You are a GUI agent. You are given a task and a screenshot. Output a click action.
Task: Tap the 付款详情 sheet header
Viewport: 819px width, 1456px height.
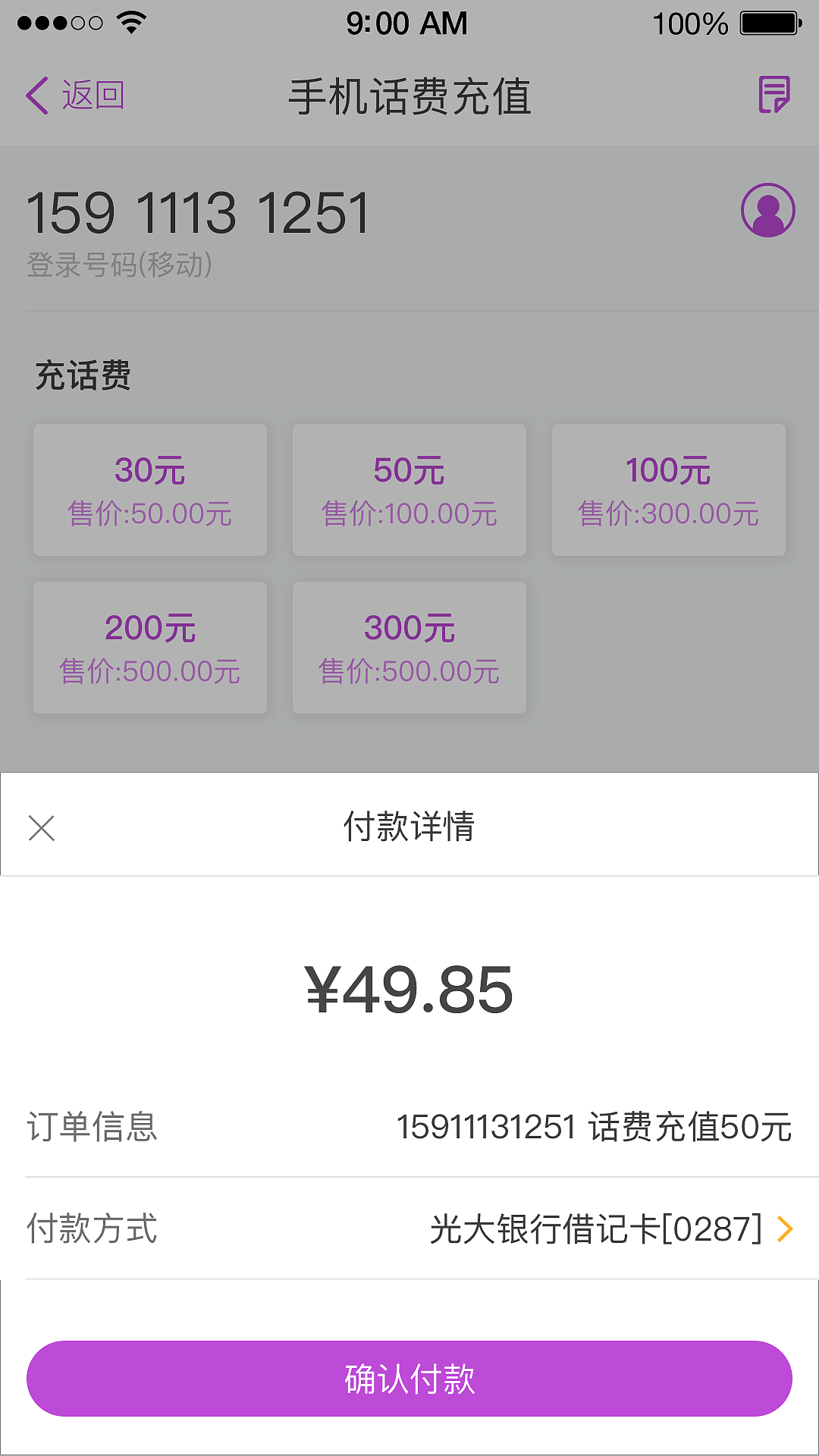pos(409,826)
